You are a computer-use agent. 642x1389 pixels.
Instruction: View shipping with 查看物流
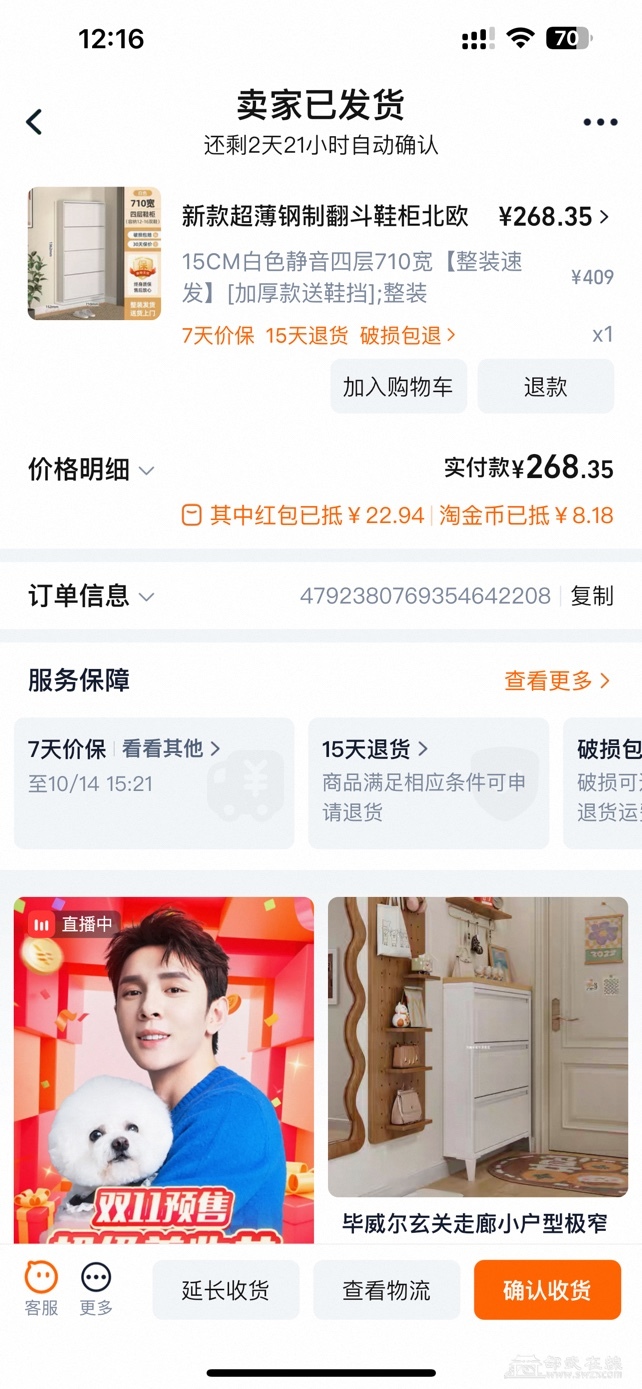coord(387,1290)
